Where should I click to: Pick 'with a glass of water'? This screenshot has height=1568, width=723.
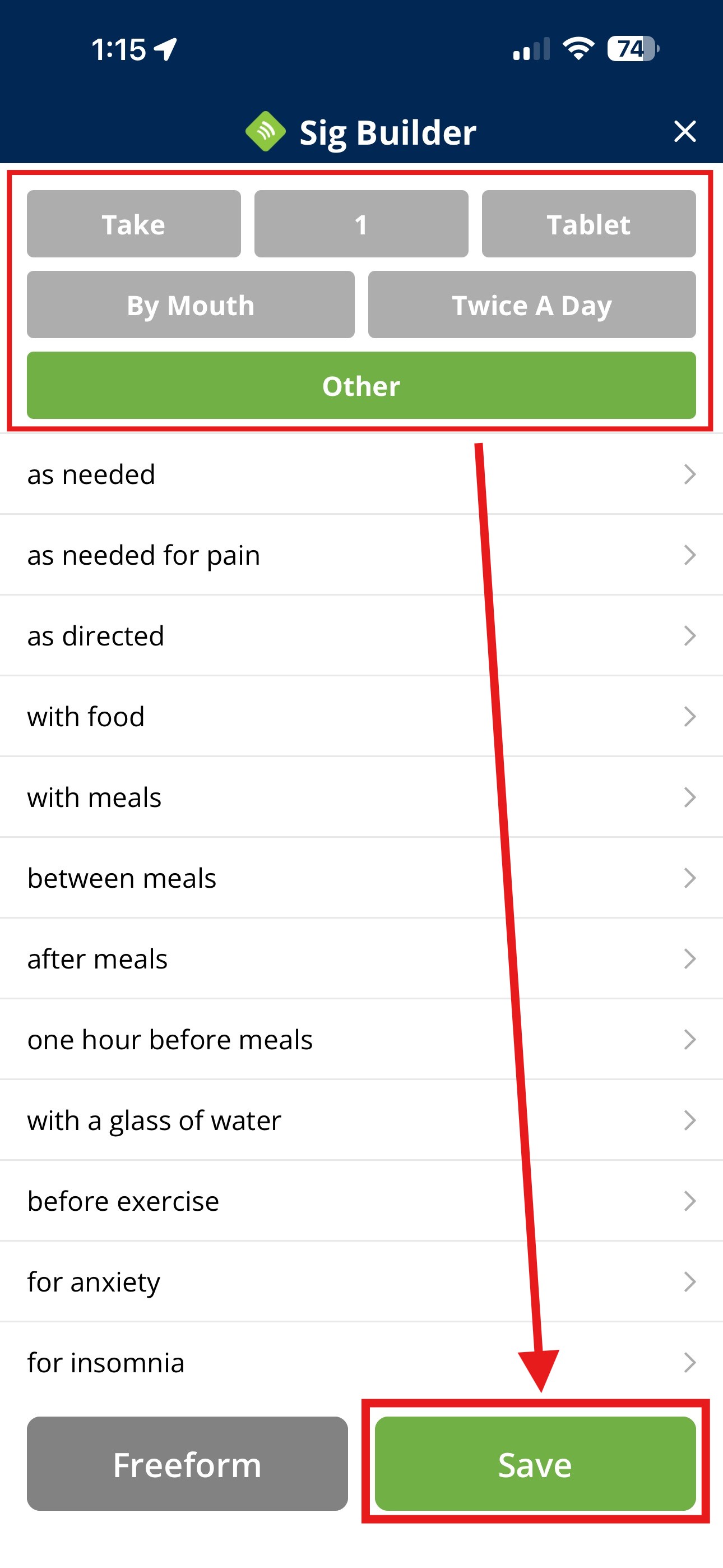tap(361, 1120)
